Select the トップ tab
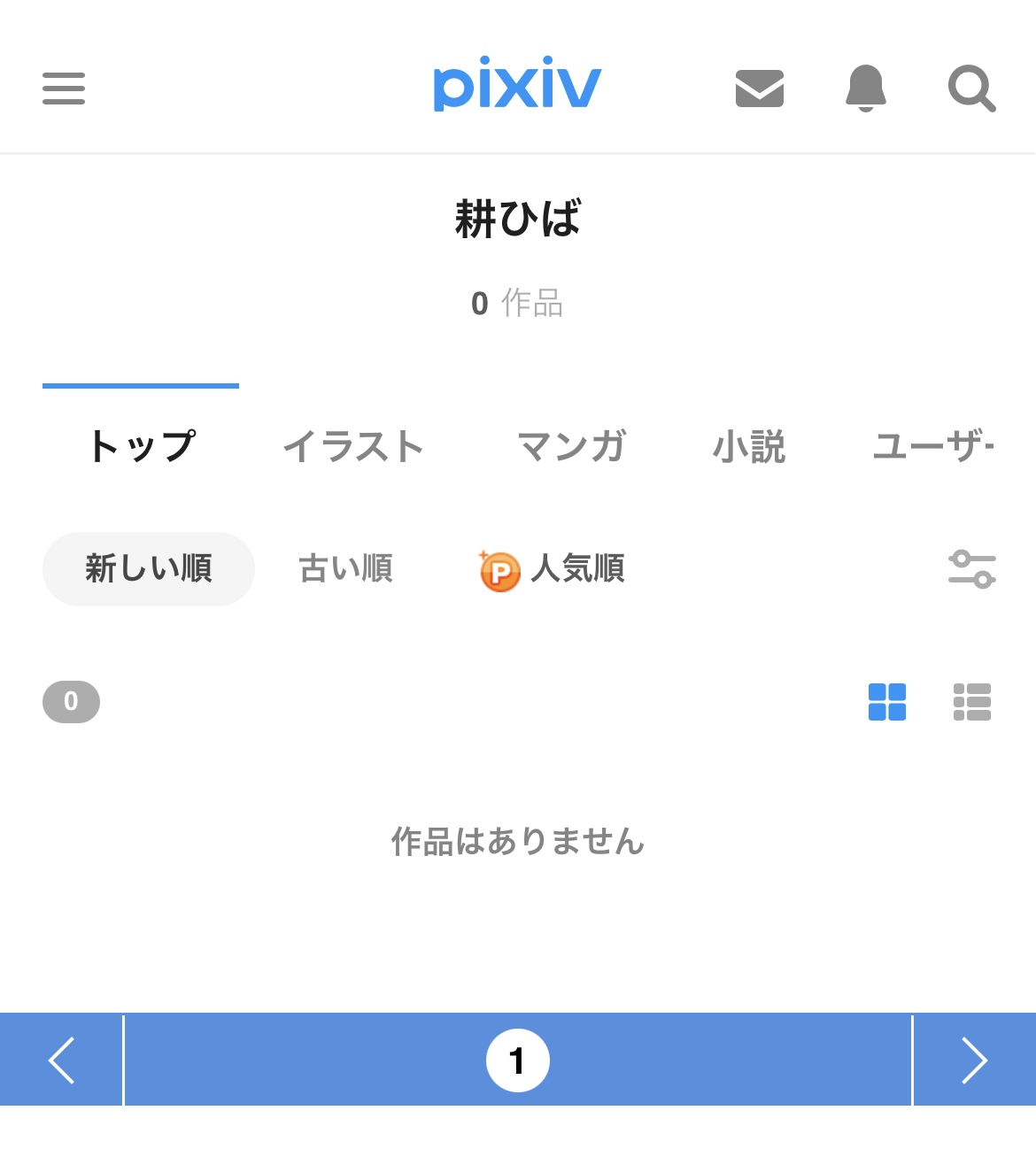The height and width of the screenshot is (1149, 1036). (142, 445)
